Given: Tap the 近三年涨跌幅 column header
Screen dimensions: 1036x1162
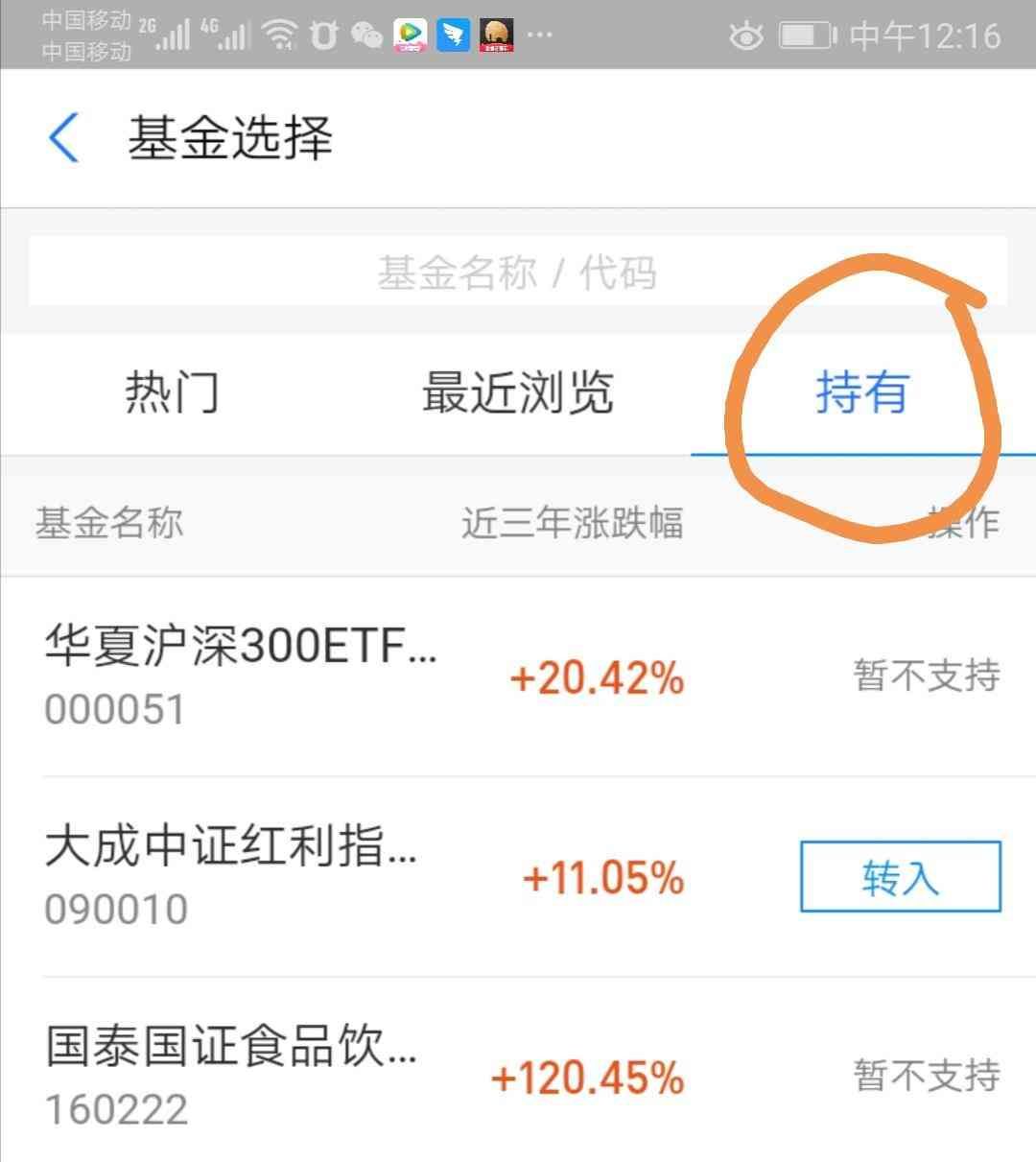Looking at the screenshot, I should coord(574,522).
